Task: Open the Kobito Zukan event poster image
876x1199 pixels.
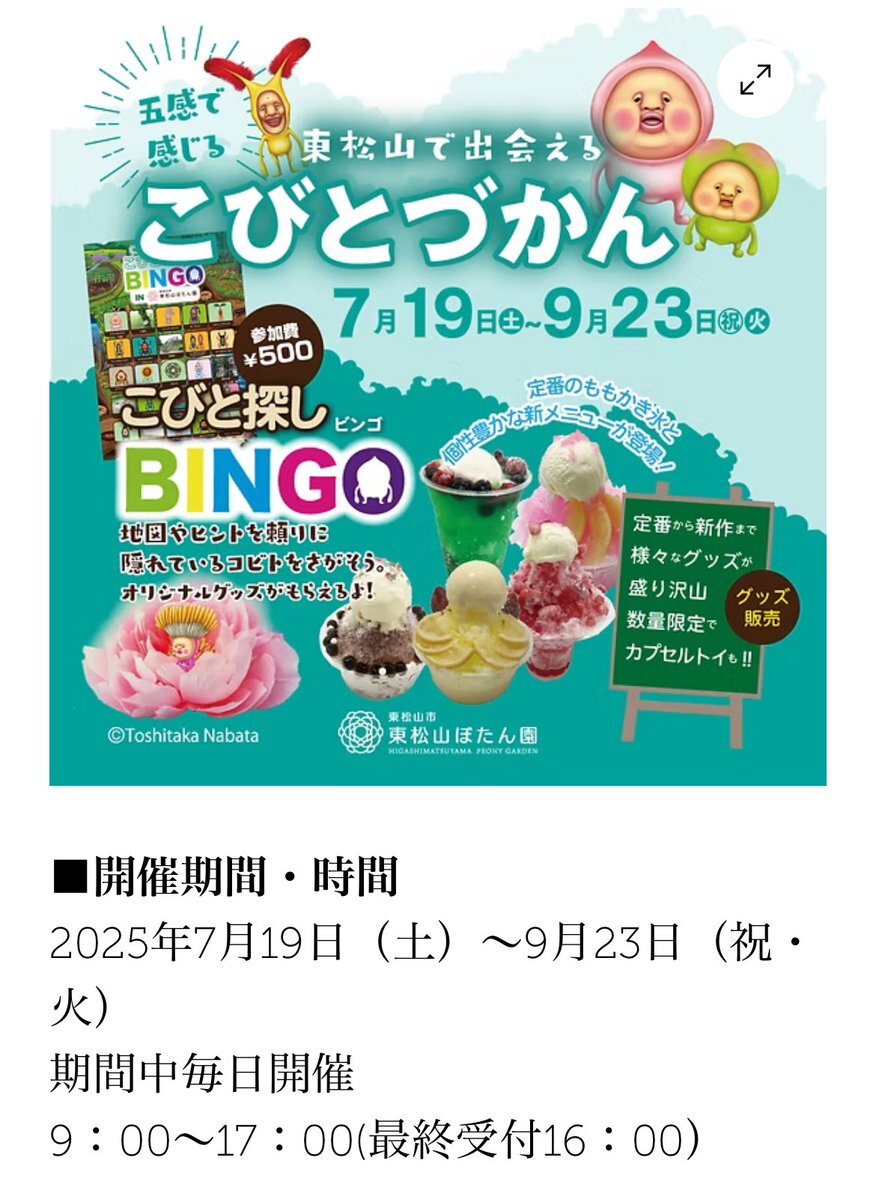Action: pyautogui.click(x=438, y=396)
